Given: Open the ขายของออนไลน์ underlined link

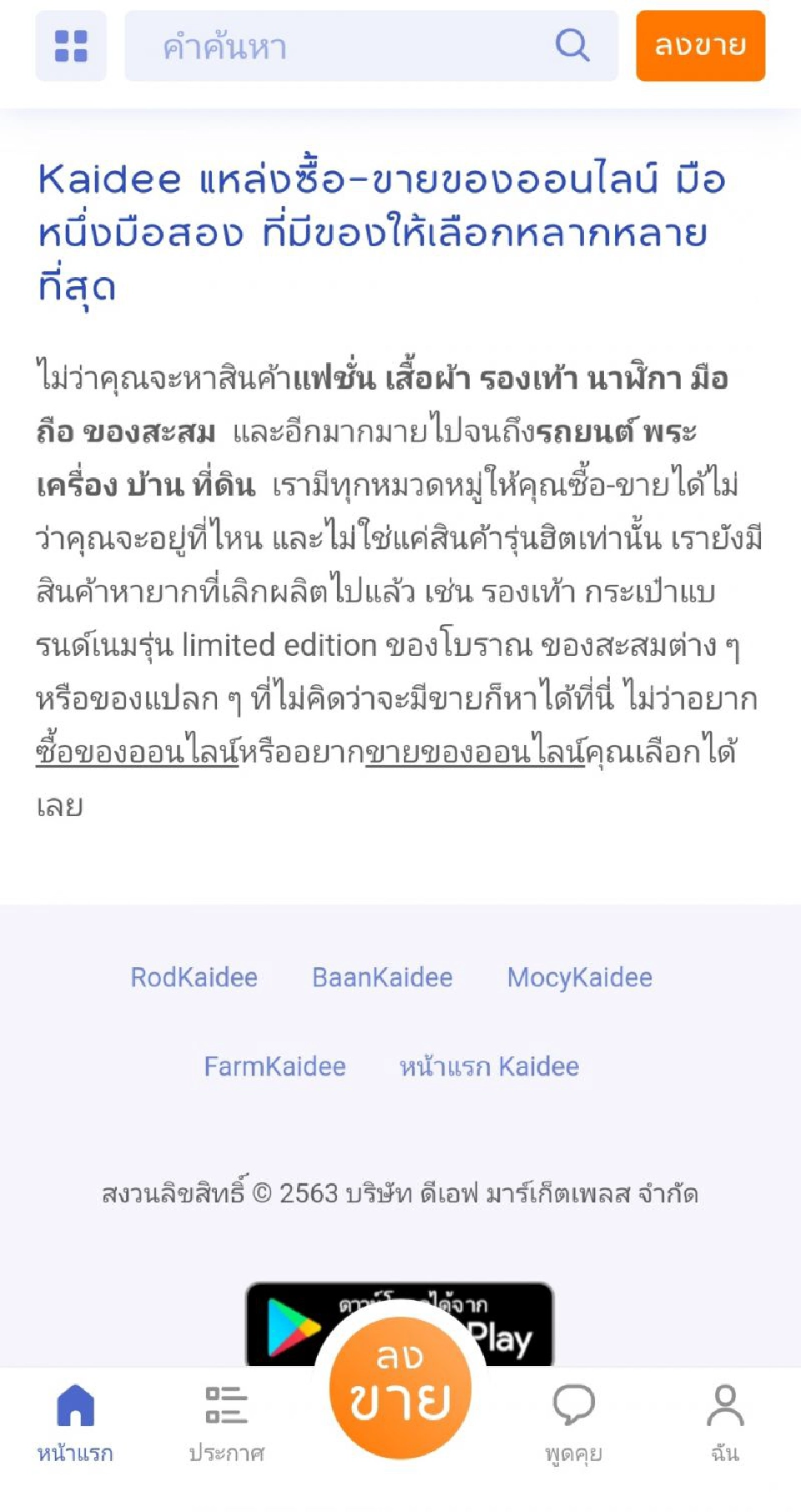Looking at the screenshot, I should click(x=475, y=751).
